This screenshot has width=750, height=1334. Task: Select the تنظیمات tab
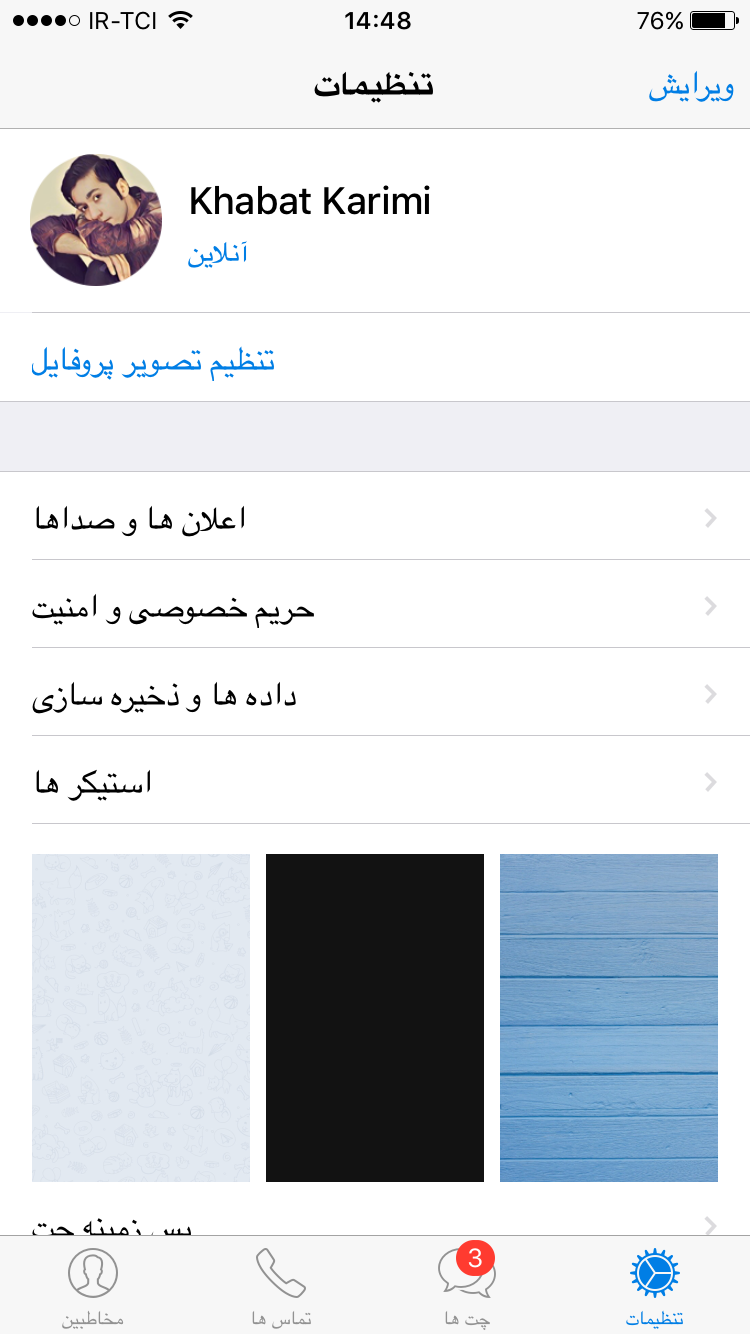tap(655, 1286)
